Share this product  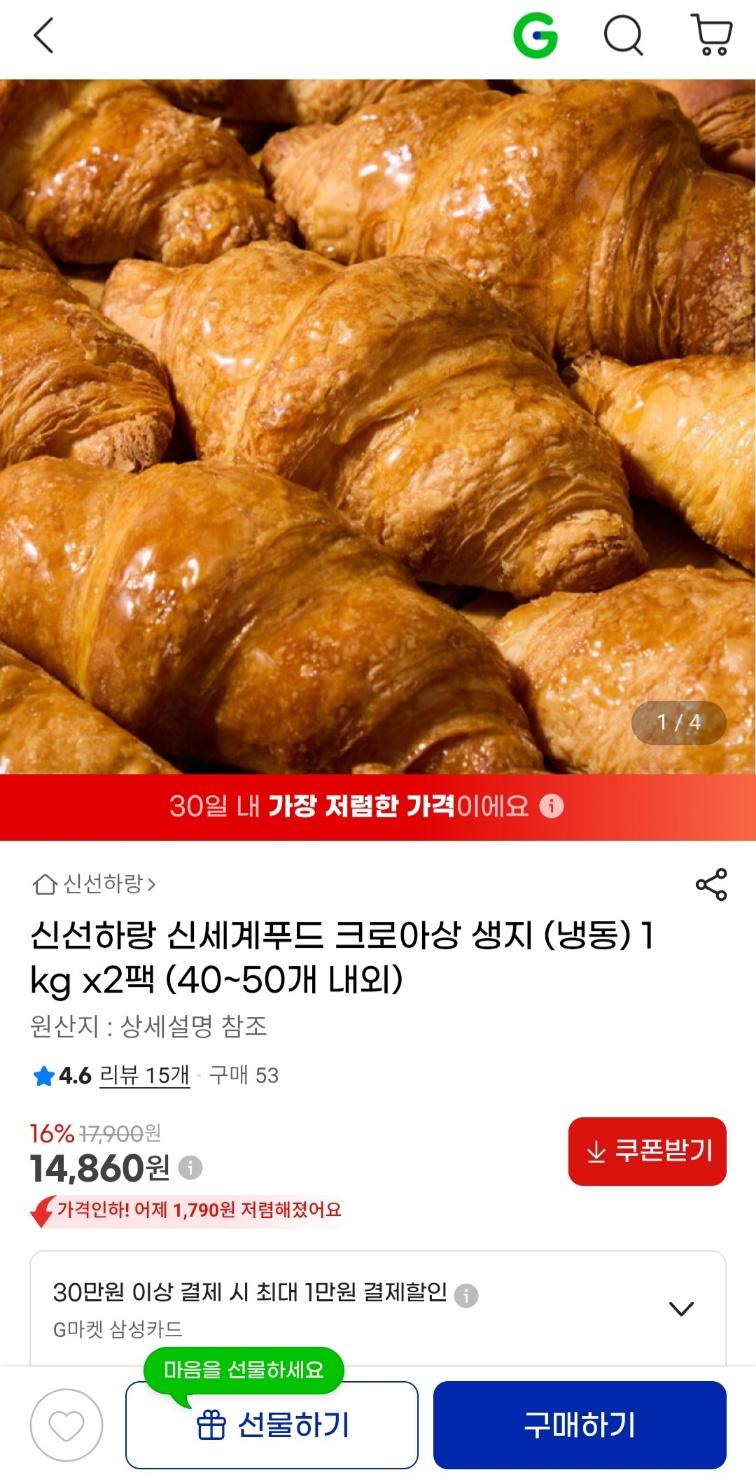pyautogui.click(x=711, y=885)
